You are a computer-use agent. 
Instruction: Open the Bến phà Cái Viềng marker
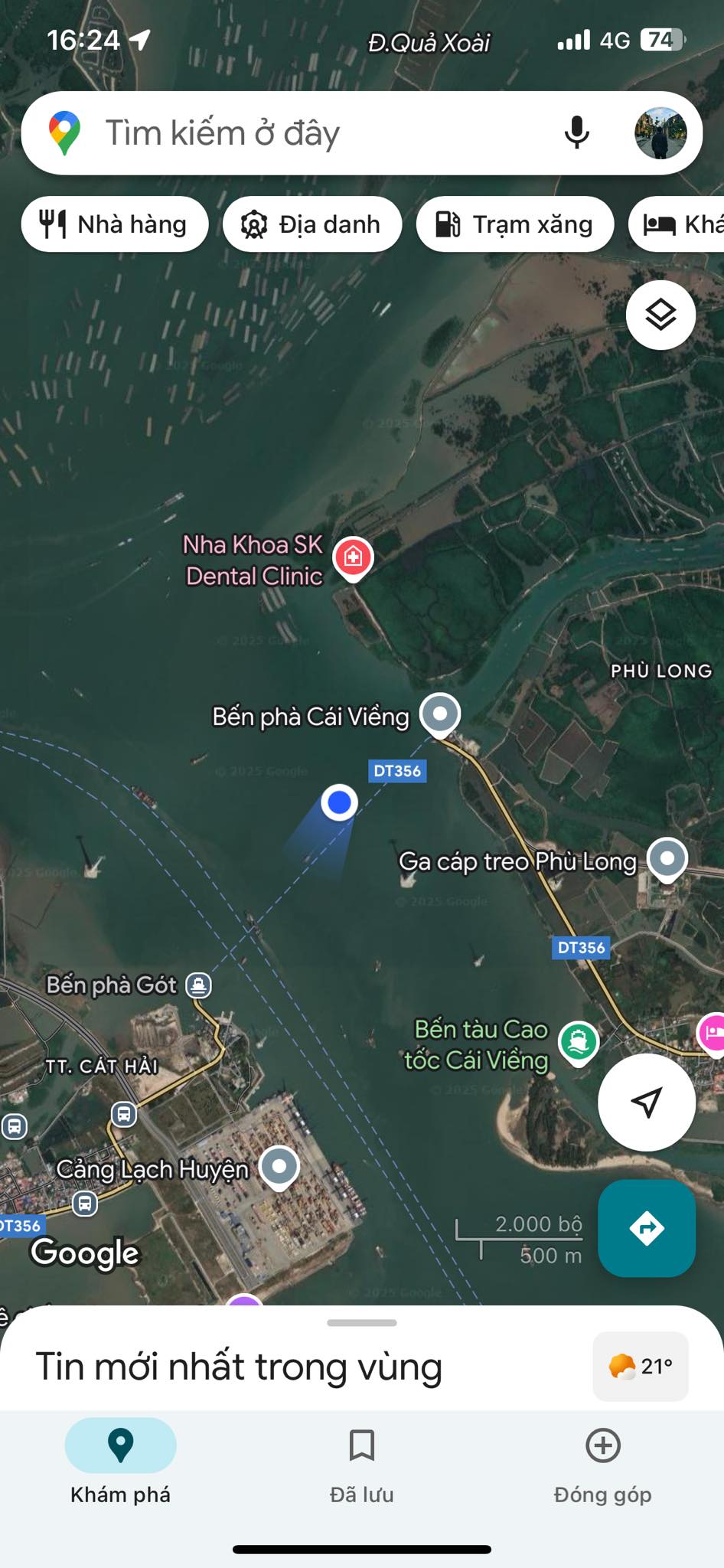(440, 714)
